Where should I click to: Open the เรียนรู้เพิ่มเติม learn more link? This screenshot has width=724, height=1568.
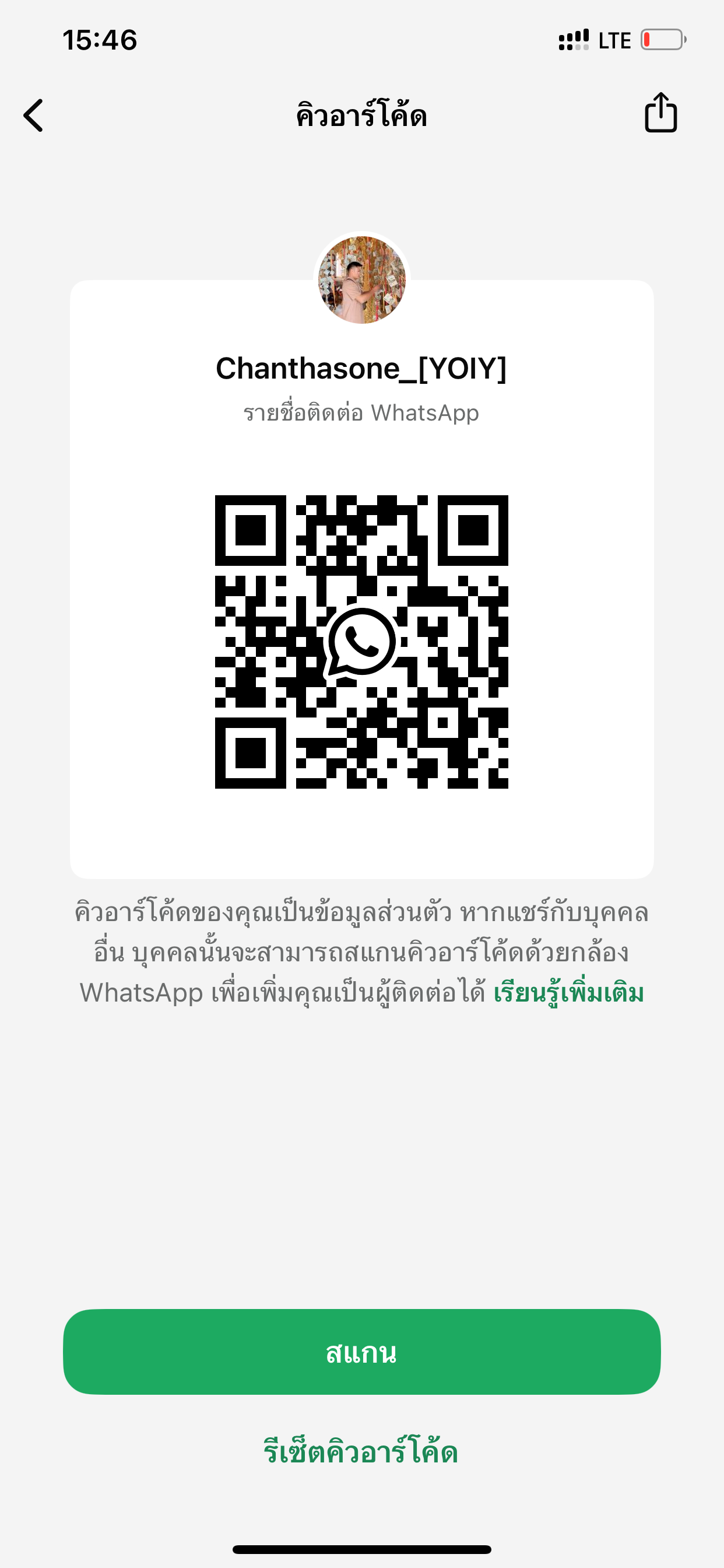(568, 993)
